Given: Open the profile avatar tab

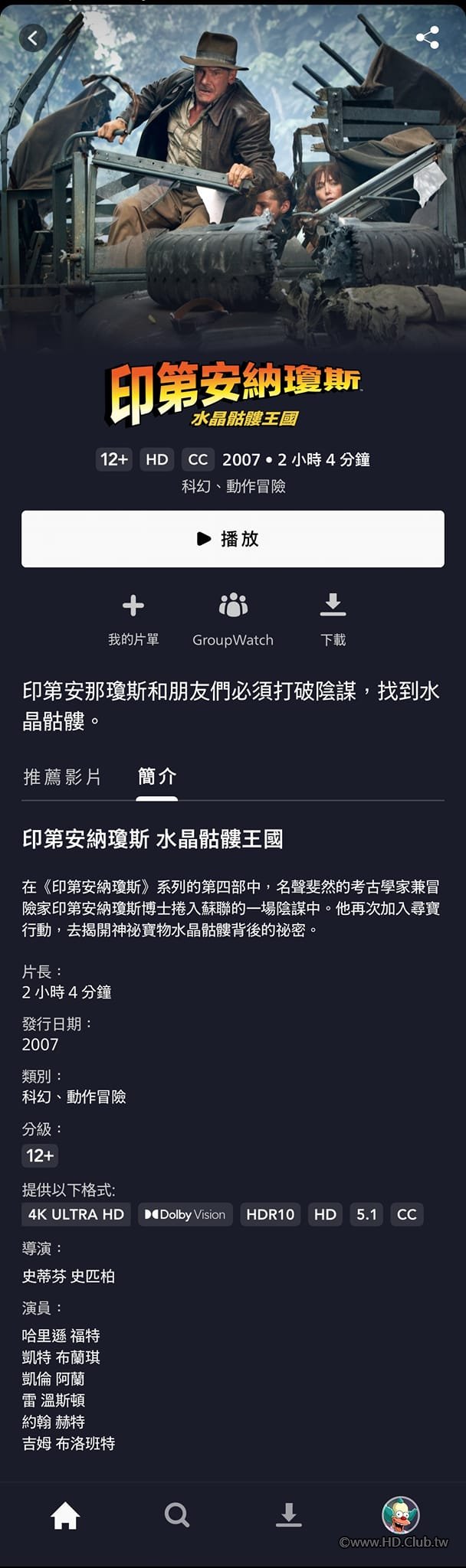Looking at the screenshot, I should click(x=400, y=1515).
